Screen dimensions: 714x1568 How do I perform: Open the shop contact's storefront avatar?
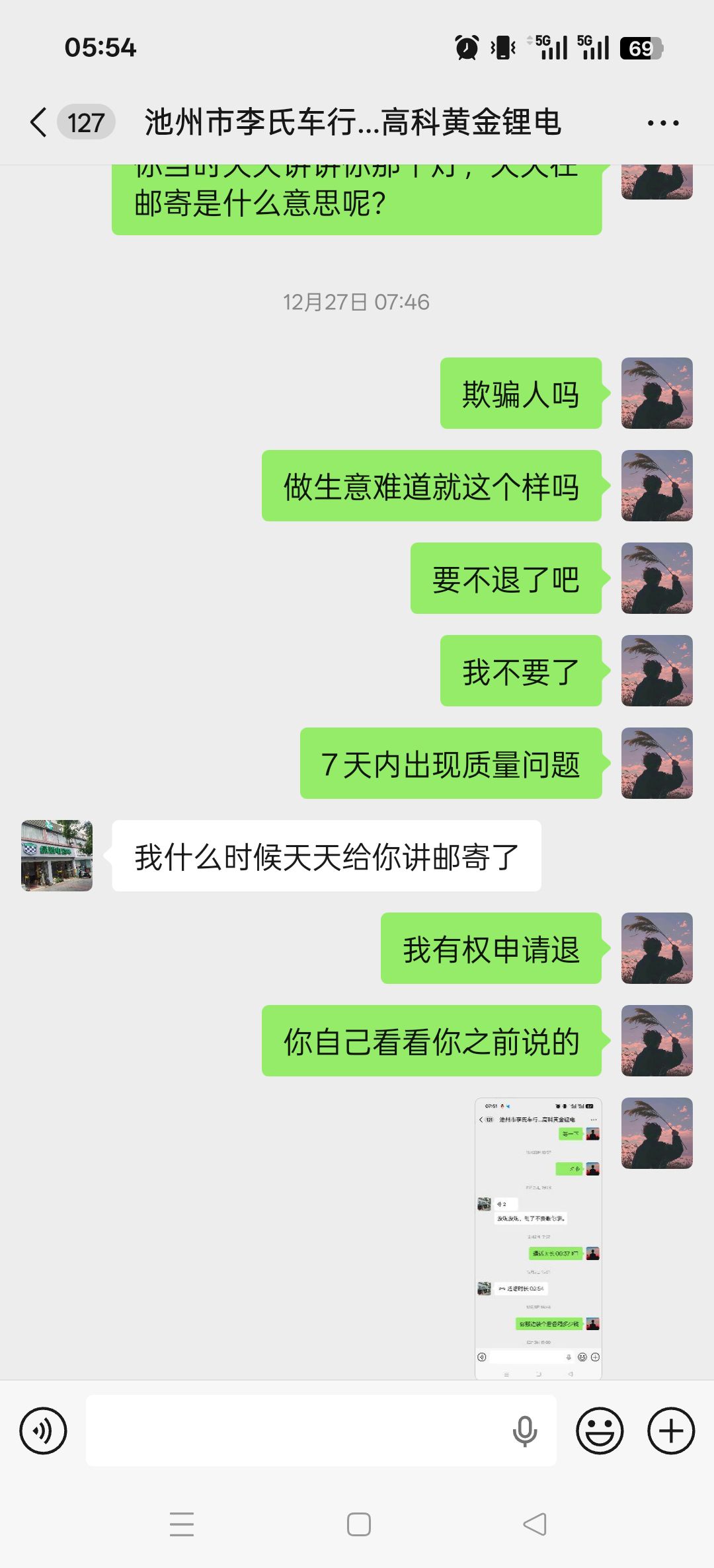[x=57, y=856]
